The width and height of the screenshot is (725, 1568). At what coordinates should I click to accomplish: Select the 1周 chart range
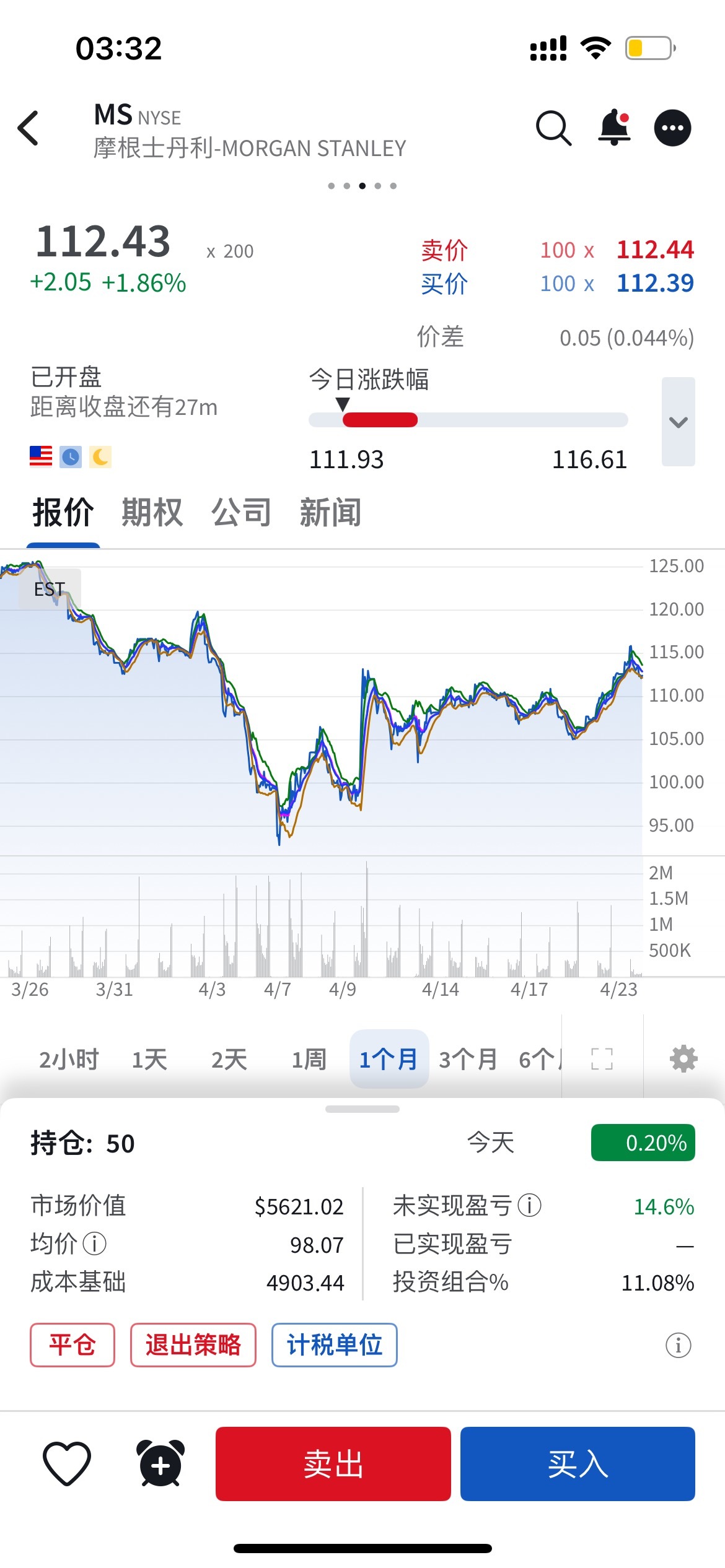pos(309,1060)
